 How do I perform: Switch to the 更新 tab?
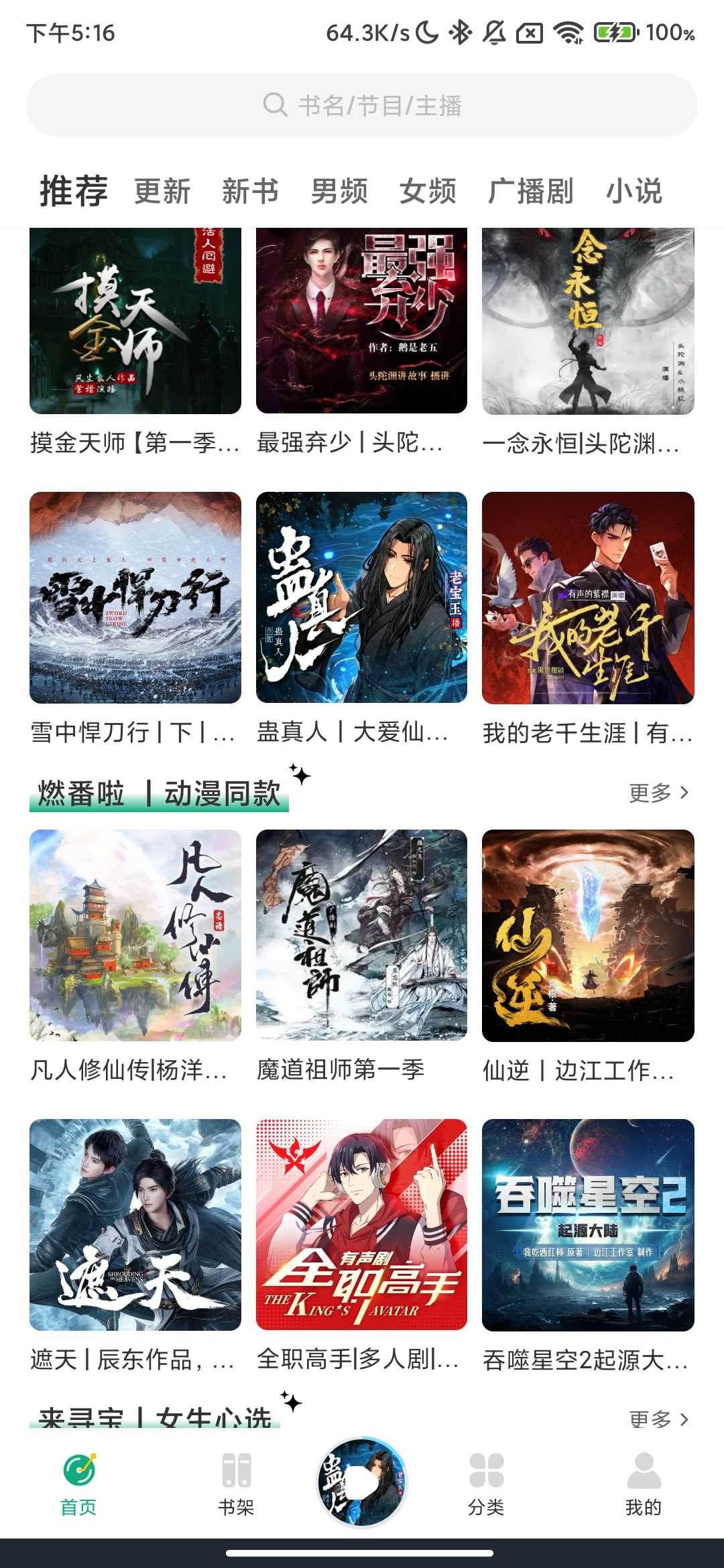[162, 191]
